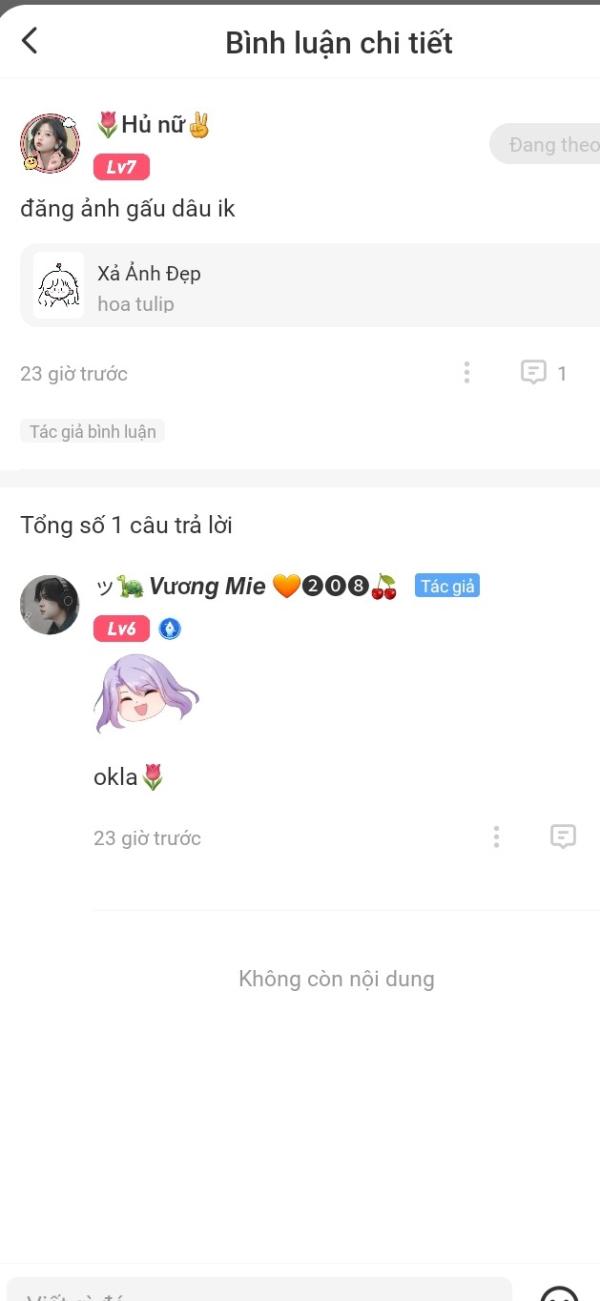Viewport: 600px width, 1301px height.
Task: Reply to Vương Mie's okla comment
Action: click(x=564, y=837)
